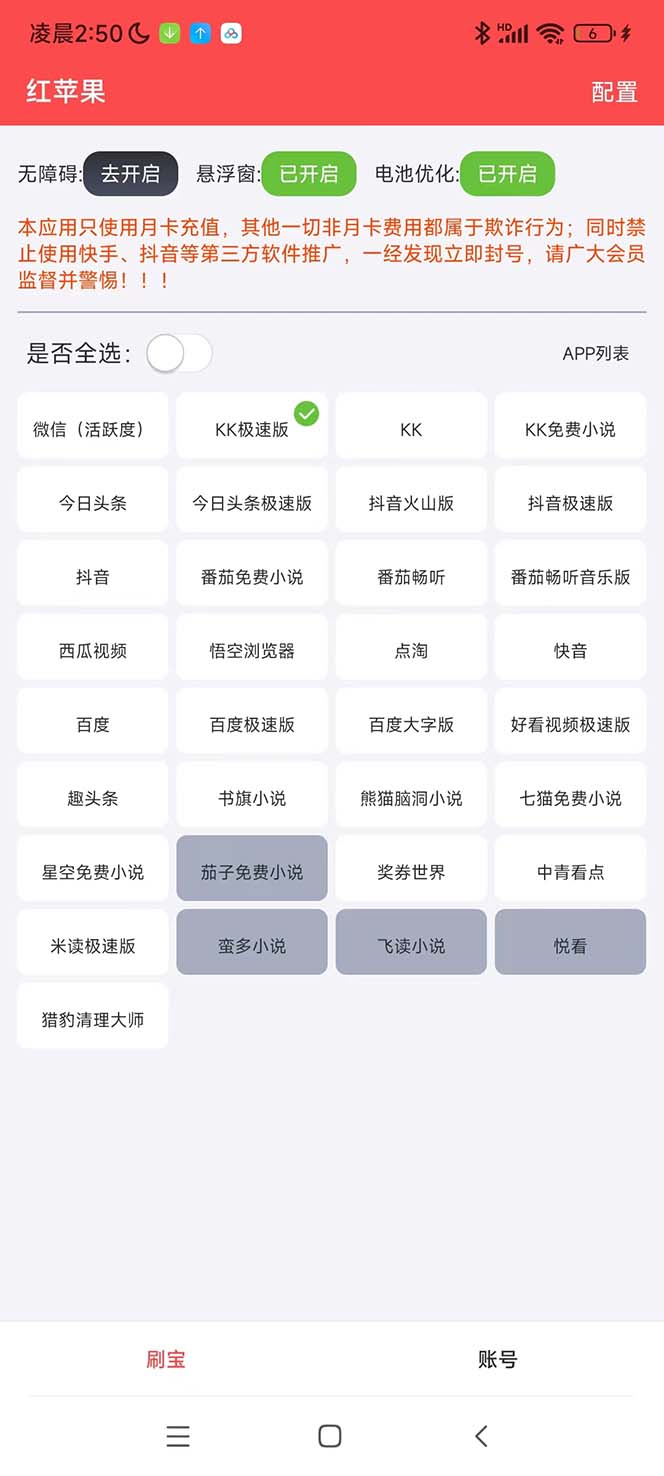Select the 今日头条极速版 tile
664x1476 pixels.
tap(252, 503)
